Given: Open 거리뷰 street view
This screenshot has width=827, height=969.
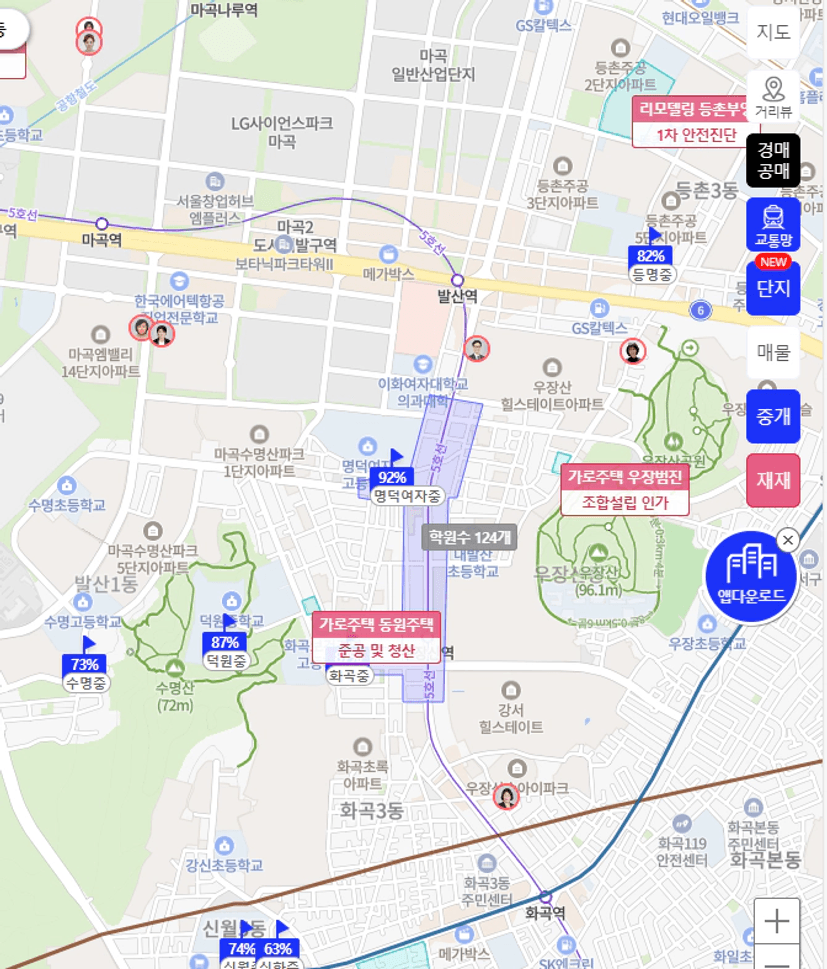Looking at the screenshot, I should point(772,96).
